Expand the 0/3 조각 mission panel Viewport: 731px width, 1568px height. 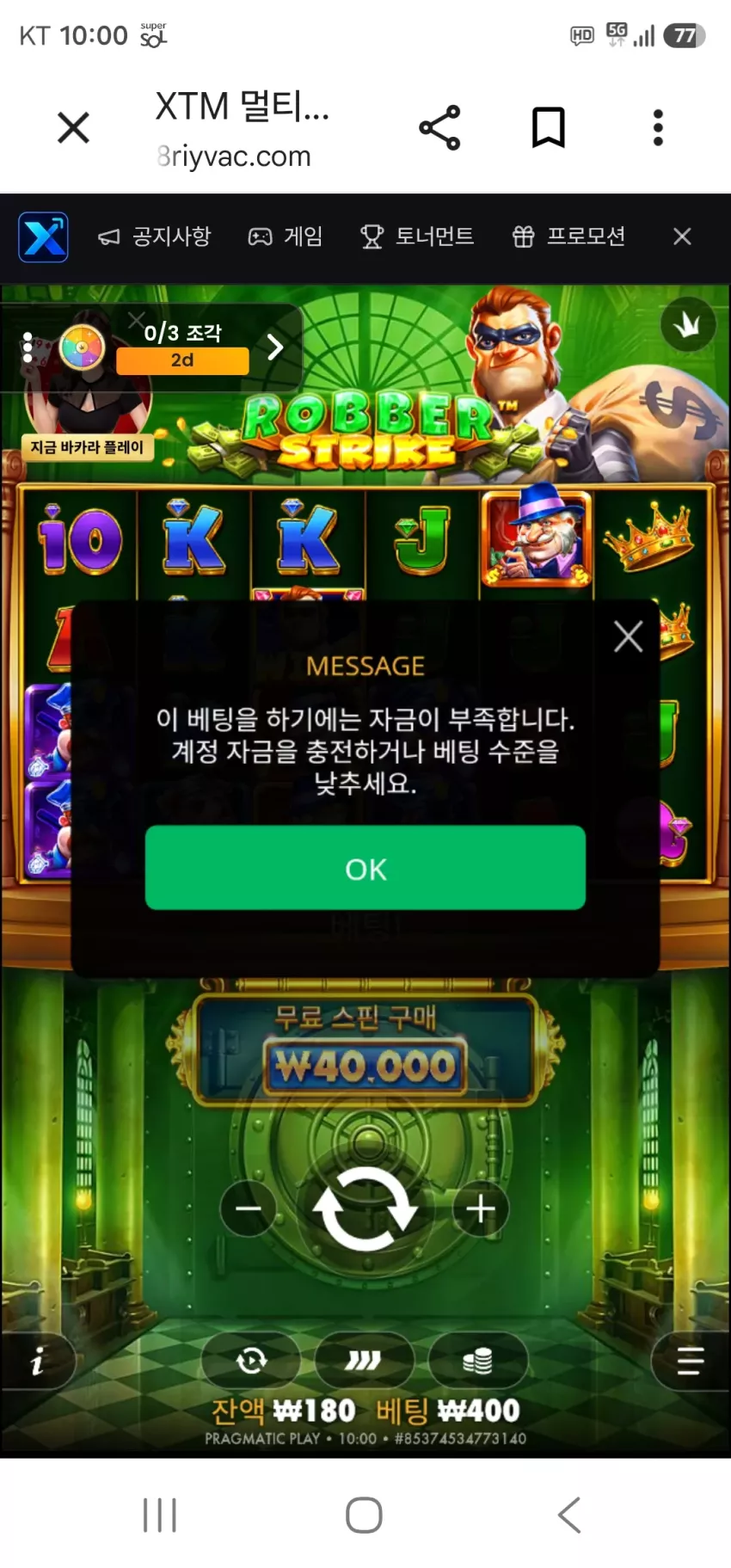tap(274, 347)
